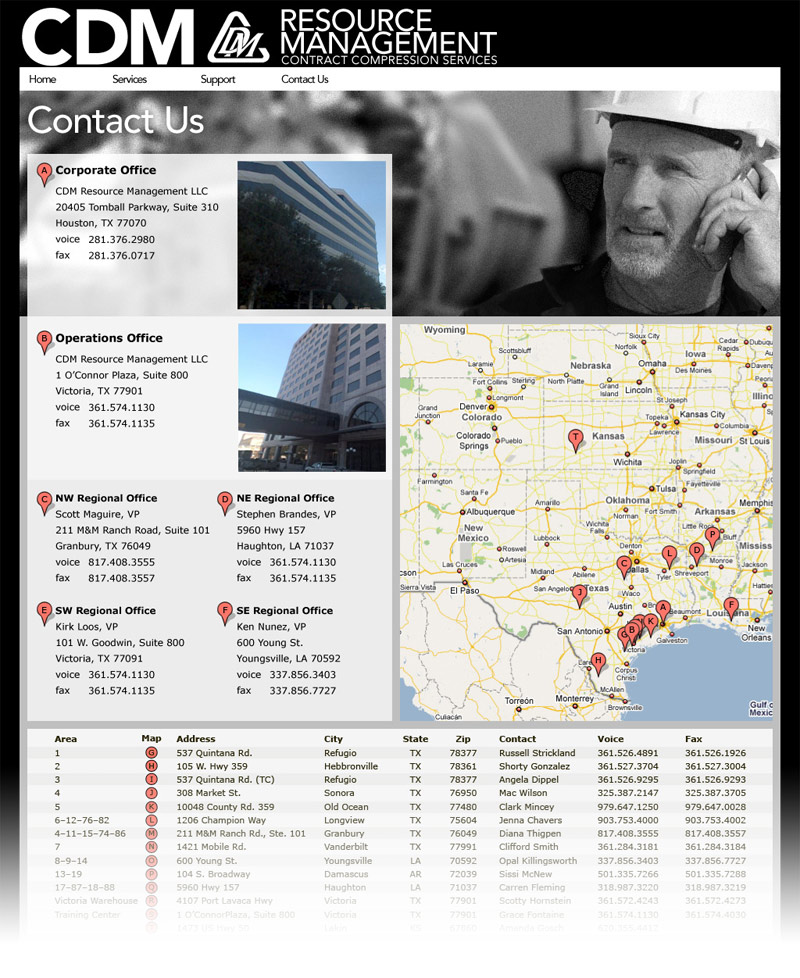Select the Contact Us nav link
This screenshot has width=800, height=978.
click(304, 79)
